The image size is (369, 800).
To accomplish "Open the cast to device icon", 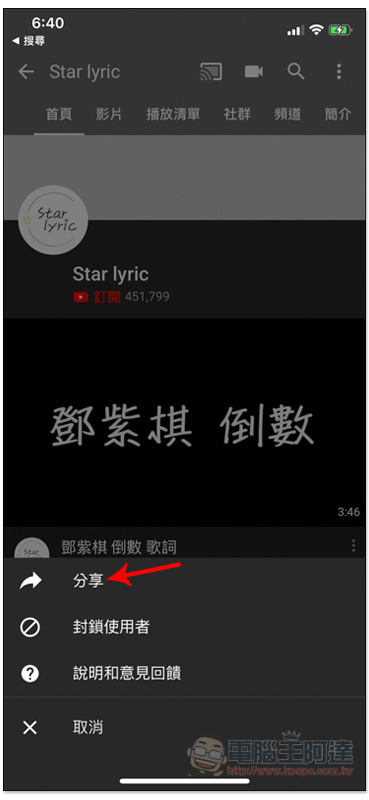I will pyautogui.click(x=211, y=72).
